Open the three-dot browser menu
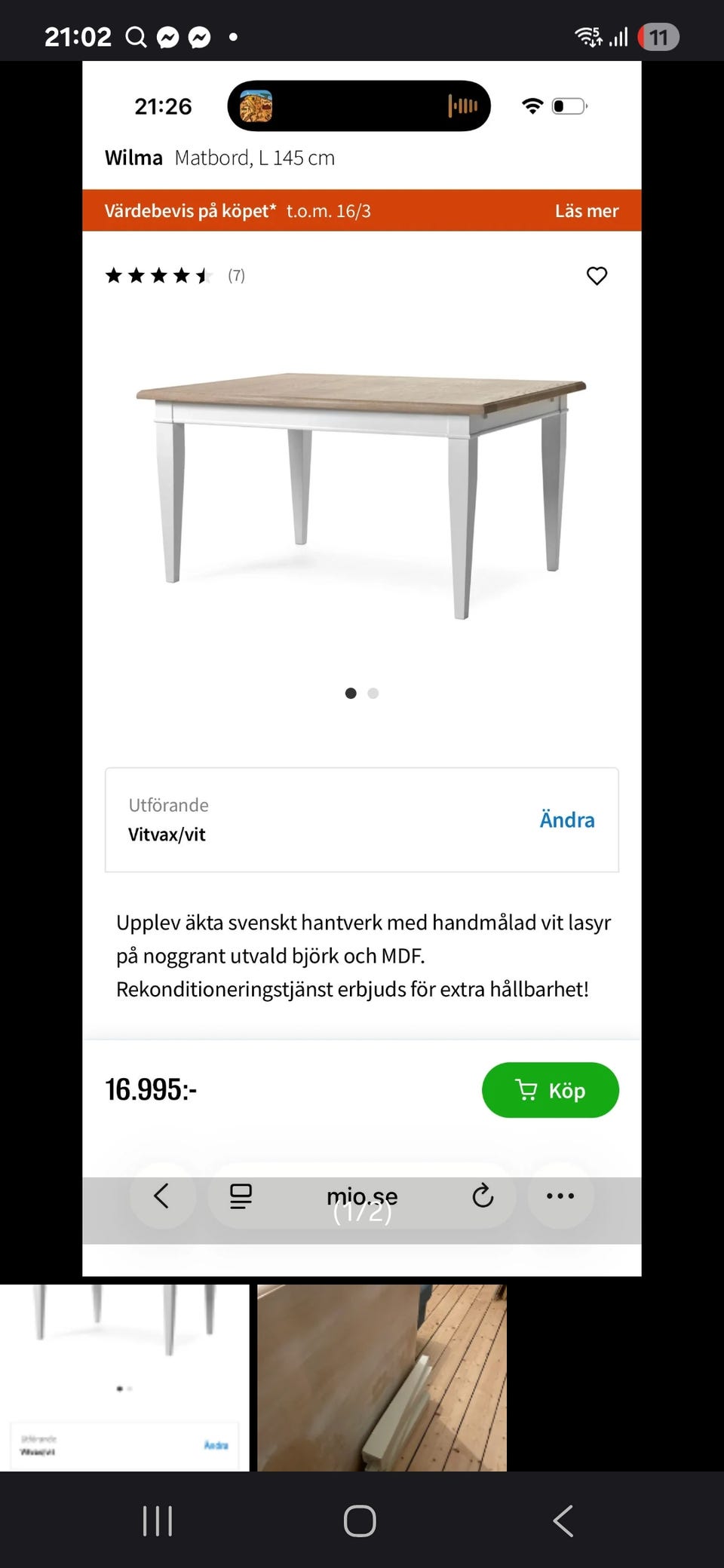The image size is (724, 1568). click(560, 1196)
